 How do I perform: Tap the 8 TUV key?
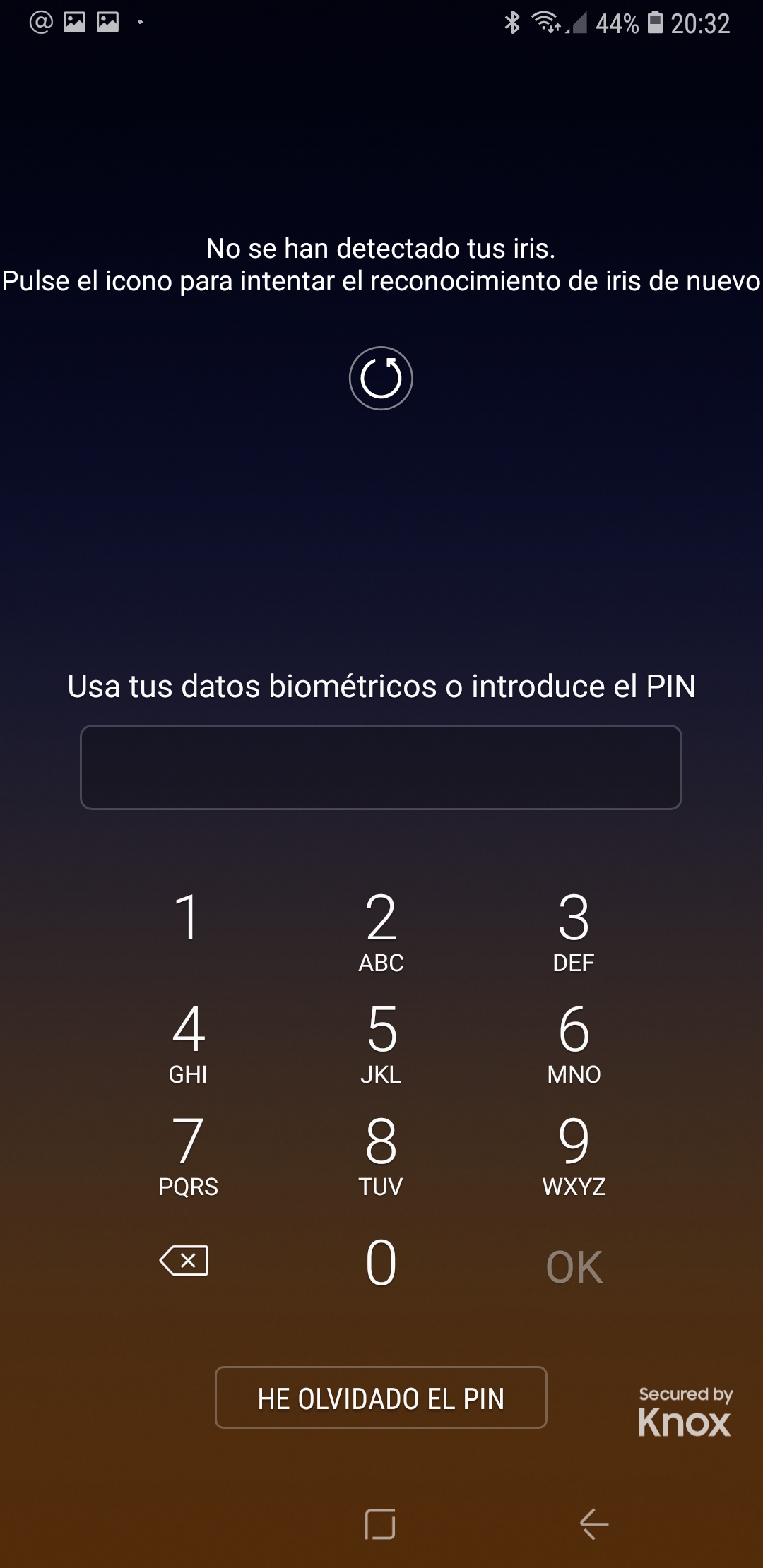pos(381,1156)
